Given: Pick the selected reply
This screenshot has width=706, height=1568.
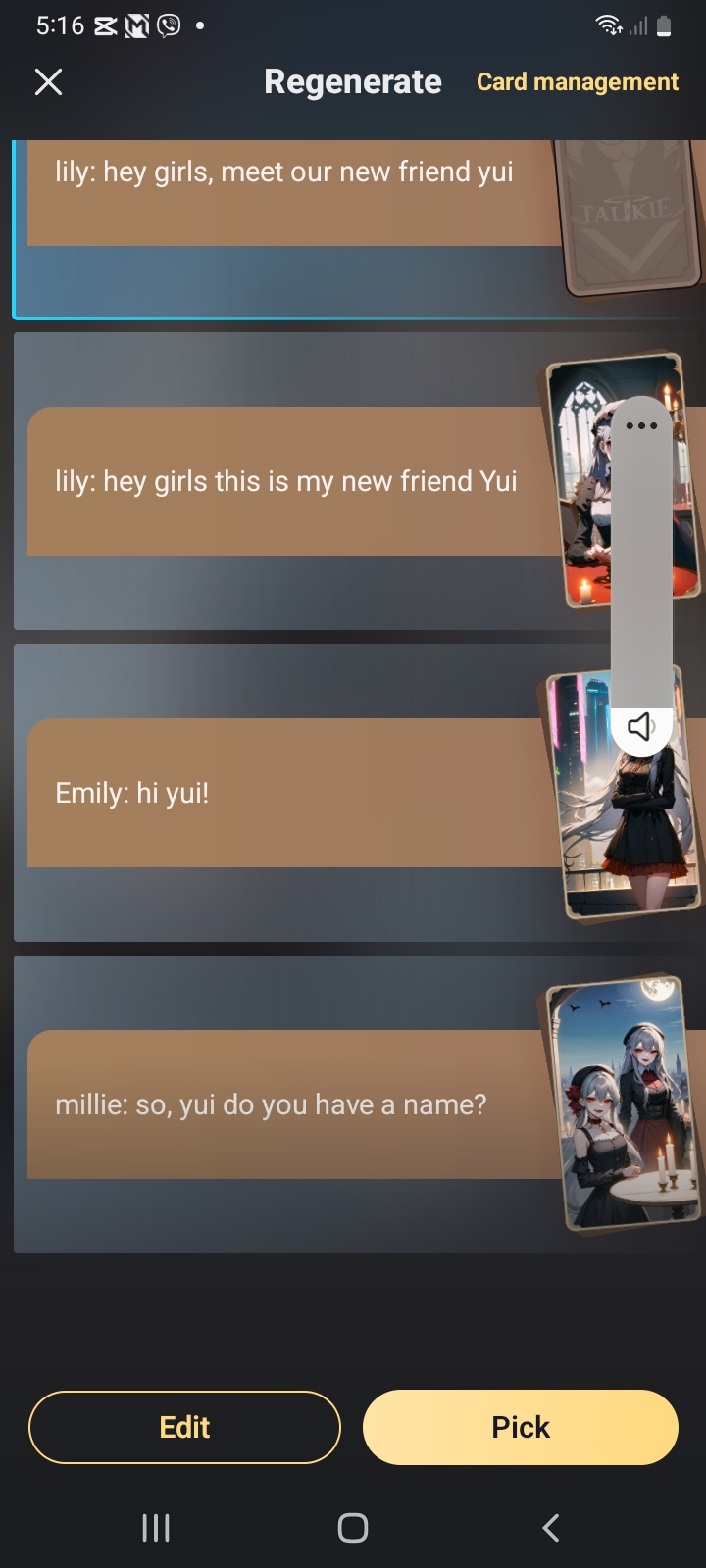Looking at the screenshot, I should 521,1427.
